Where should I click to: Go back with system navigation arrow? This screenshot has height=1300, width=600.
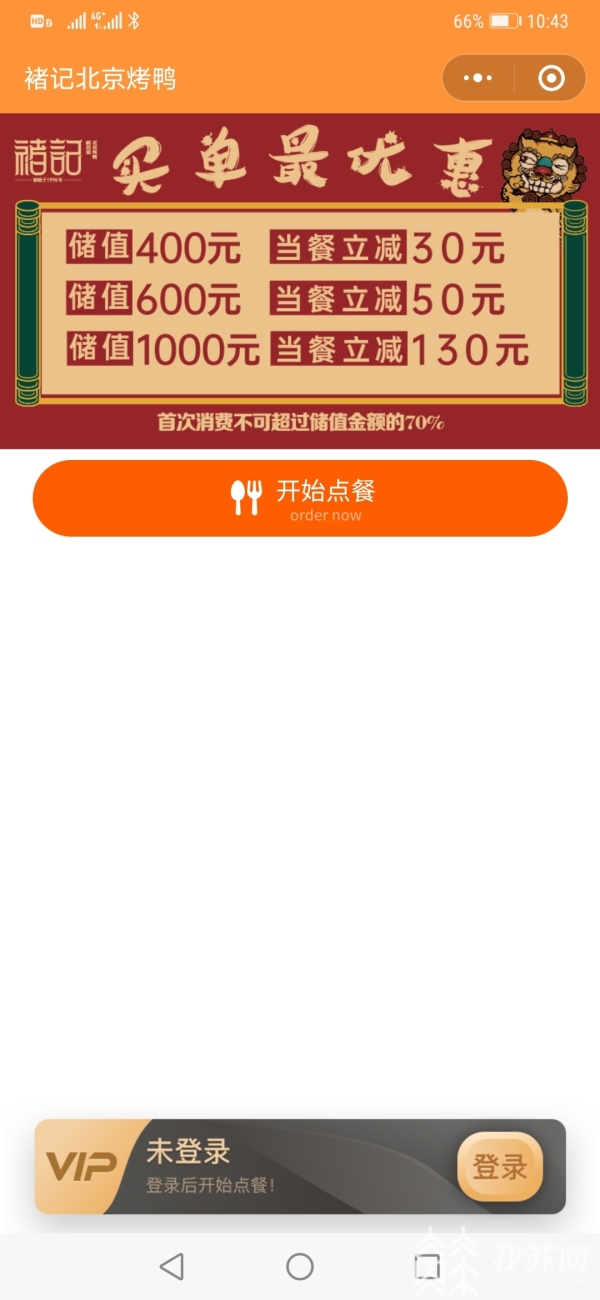point(172,1267)
